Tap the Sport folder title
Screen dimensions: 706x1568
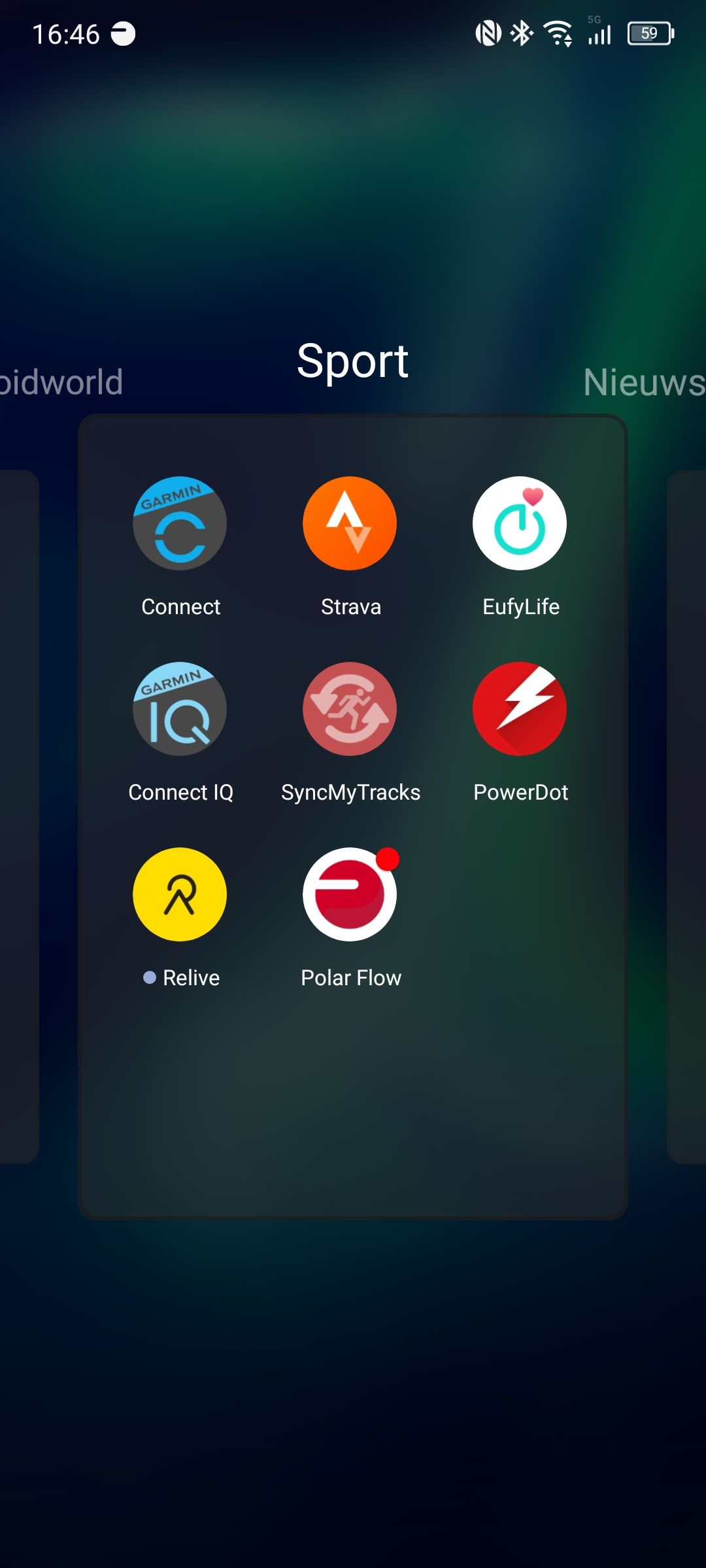click(x=352, y=361)
